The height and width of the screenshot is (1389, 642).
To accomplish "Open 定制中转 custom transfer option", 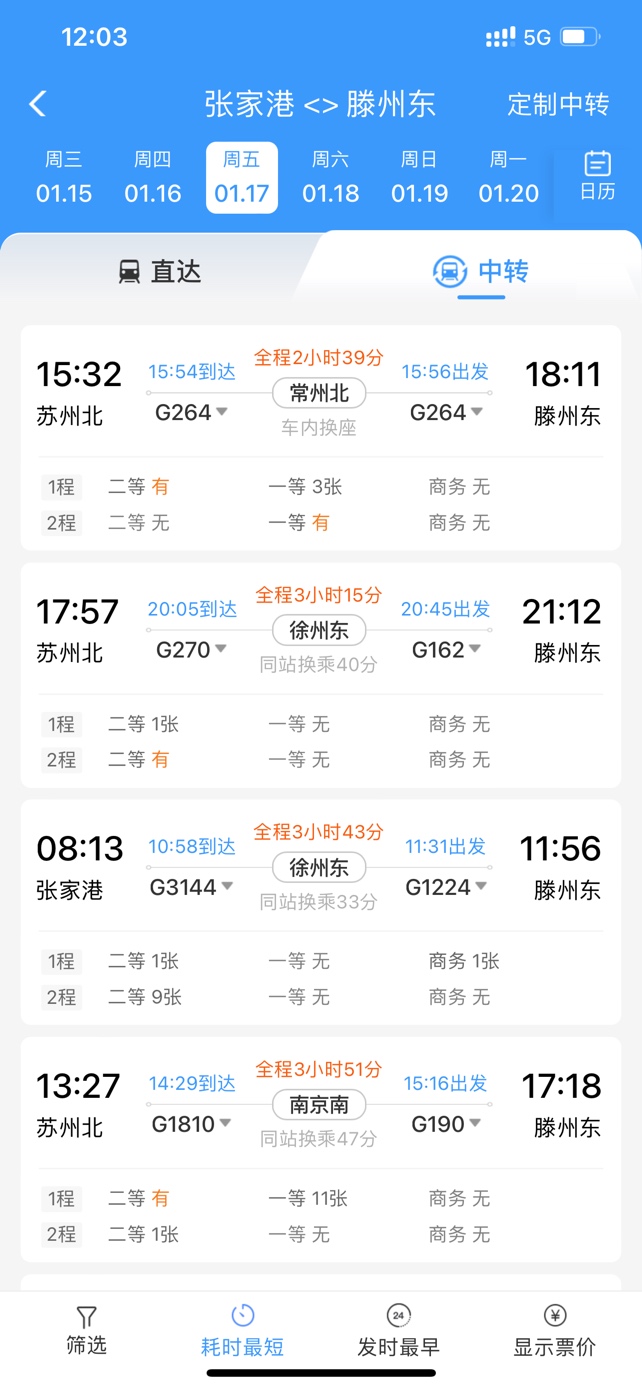I will pyautogui.click(x=557, y=104).
